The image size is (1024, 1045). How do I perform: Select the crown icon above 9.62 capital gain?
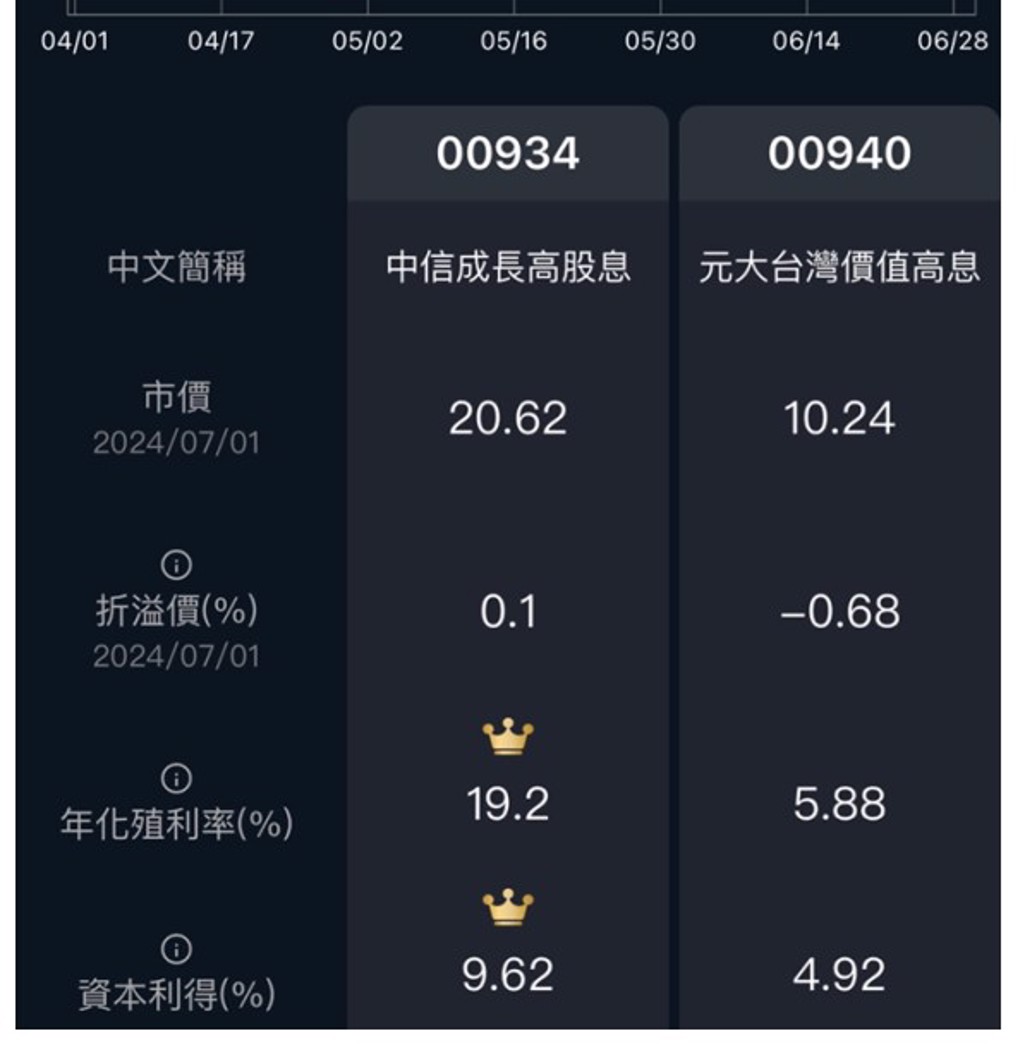point(508,905)
